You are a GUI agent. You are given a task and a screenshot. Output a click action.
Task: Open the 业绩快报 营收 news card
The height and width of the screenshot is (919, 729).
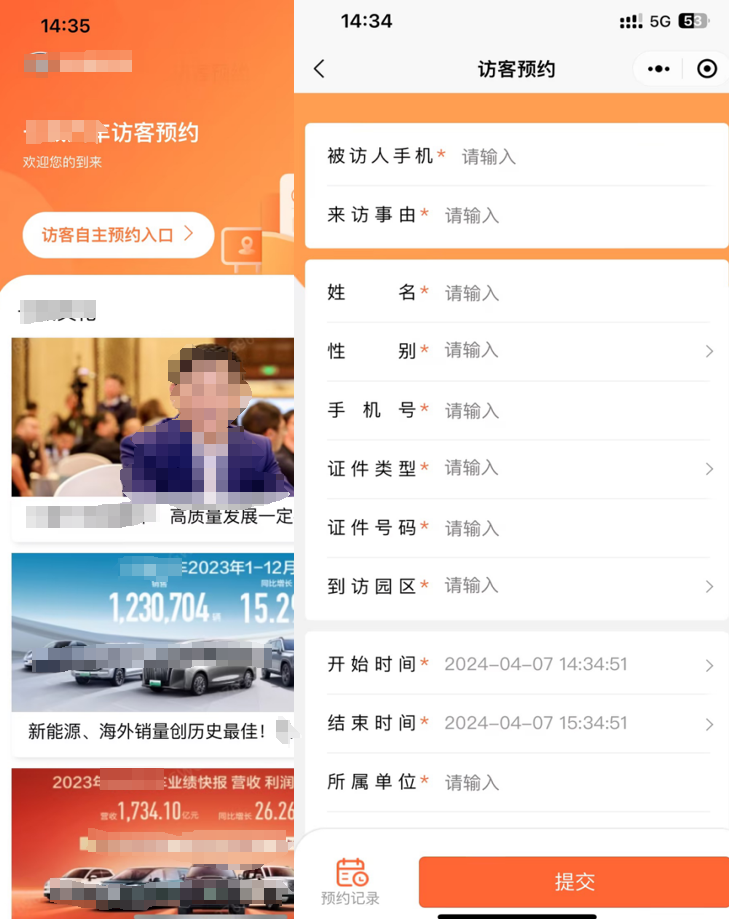tap(152, 840)
